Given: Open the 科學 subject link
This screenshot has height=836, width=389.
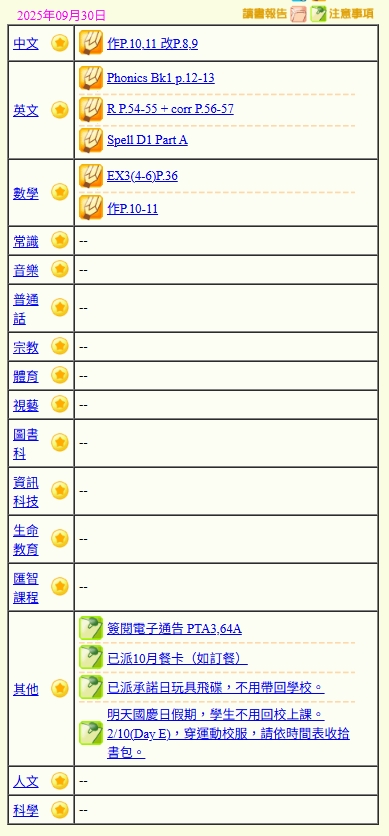Looking at the screenshot, I should 26,811.
